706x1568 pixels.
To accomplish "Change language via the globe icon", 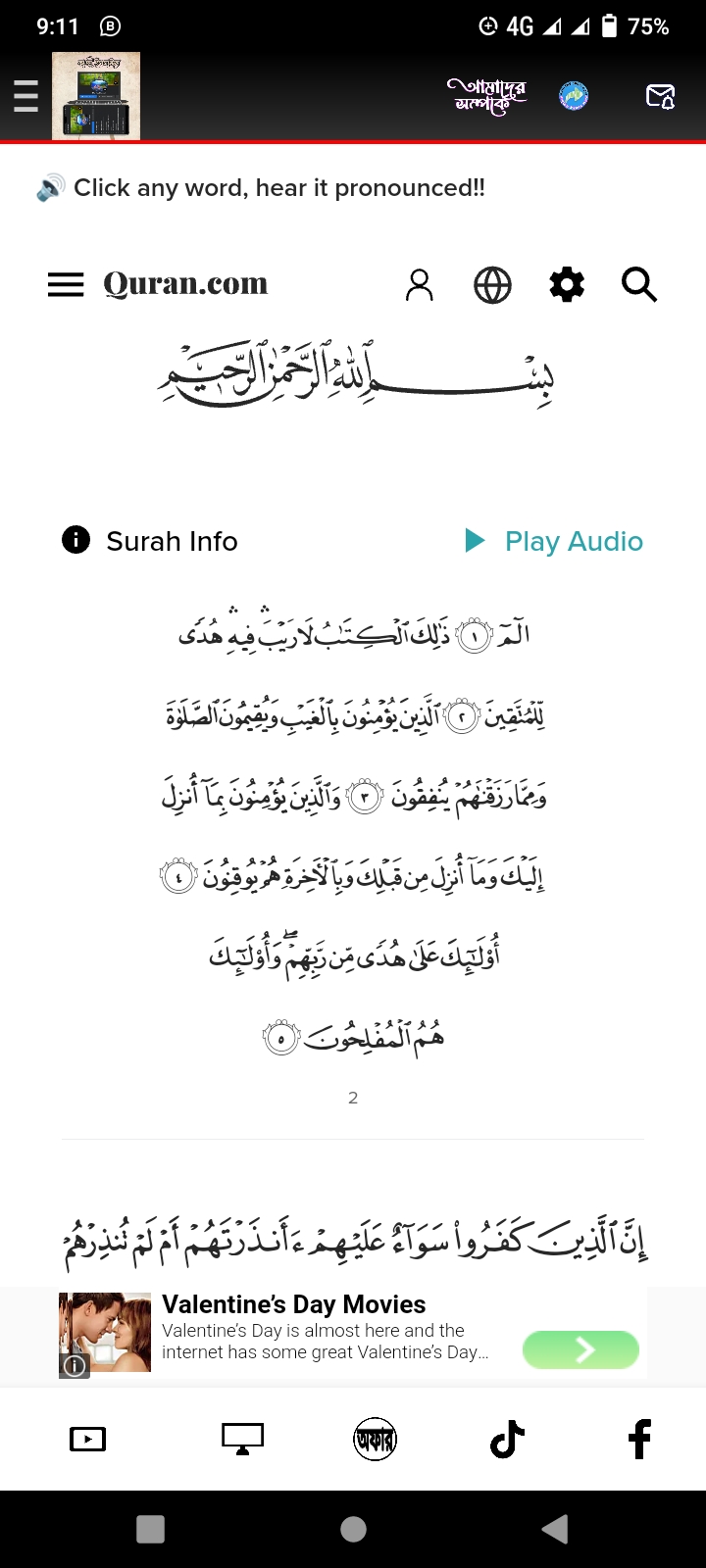I will tap(492, 284).
